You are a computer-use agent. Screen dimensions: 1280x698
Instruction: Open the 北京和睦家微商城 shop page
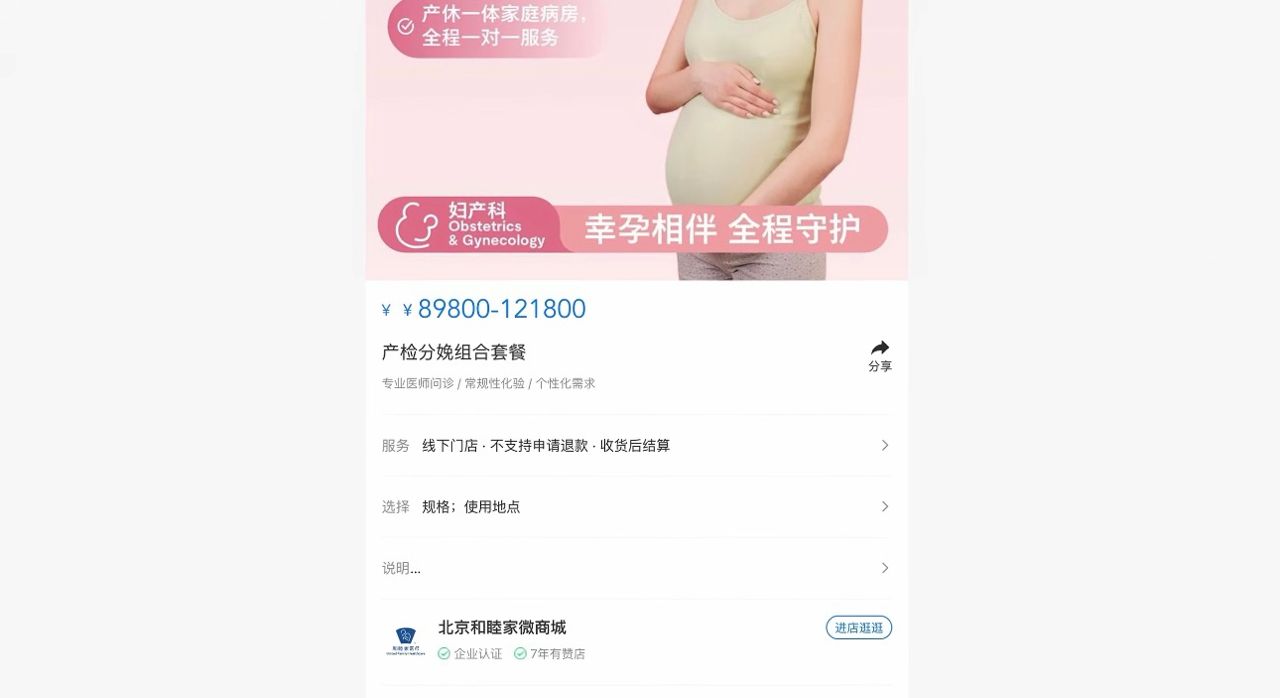(x=502, y=628)
